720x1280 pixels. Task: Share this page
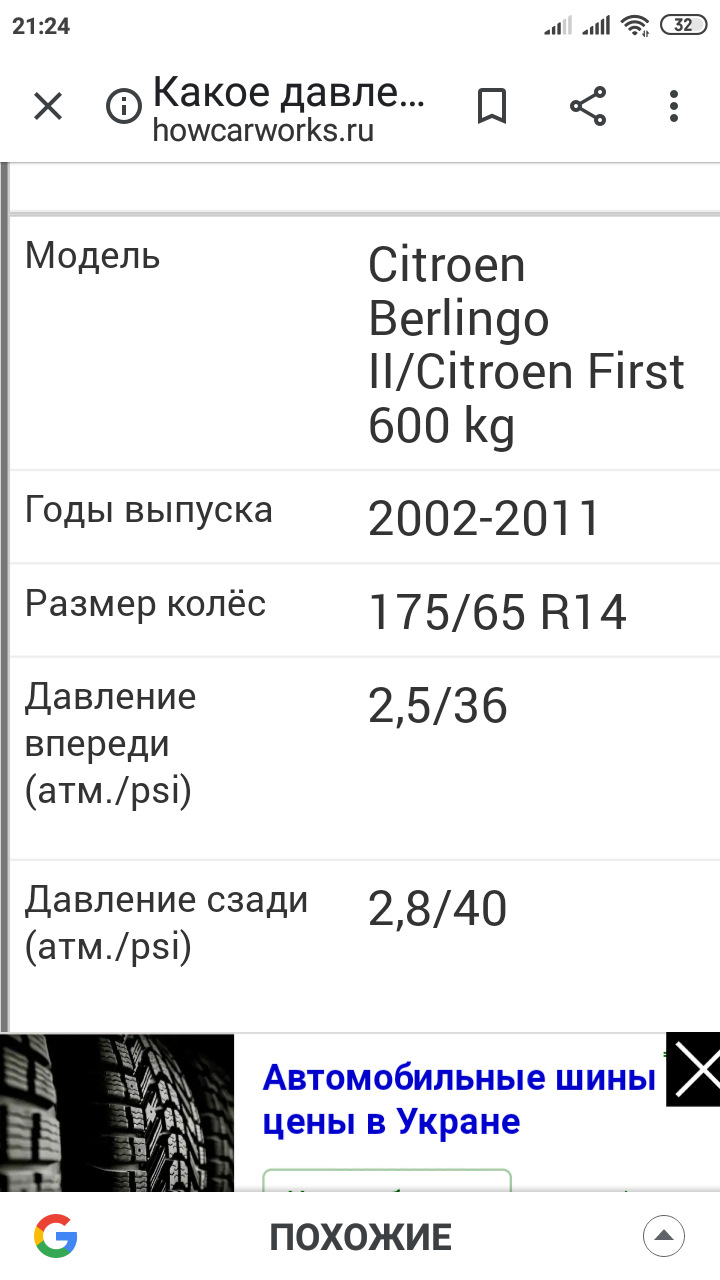[588, 106]
